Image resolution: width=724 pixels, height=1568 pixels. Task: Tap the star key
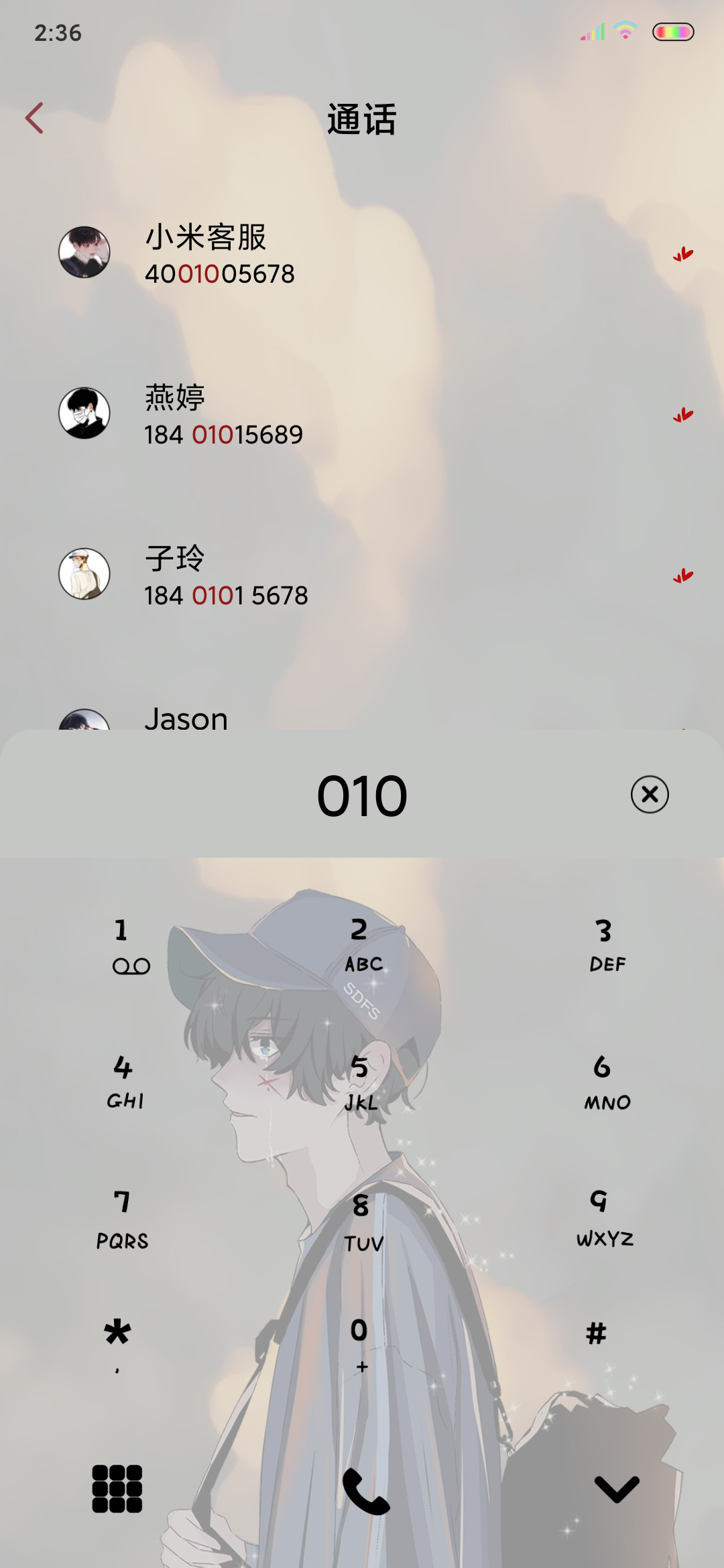click(x=117, y=1344)
